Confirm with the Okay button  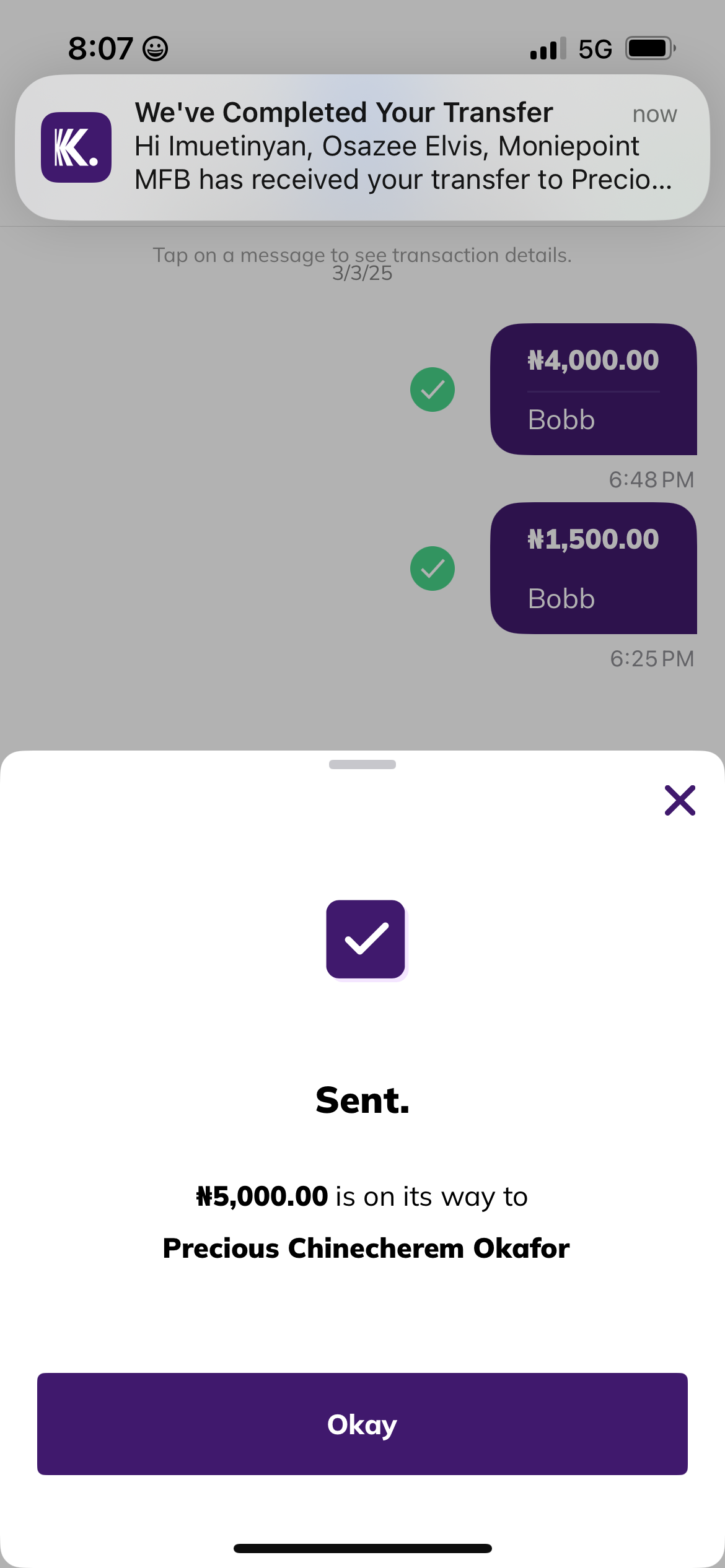362,1424
